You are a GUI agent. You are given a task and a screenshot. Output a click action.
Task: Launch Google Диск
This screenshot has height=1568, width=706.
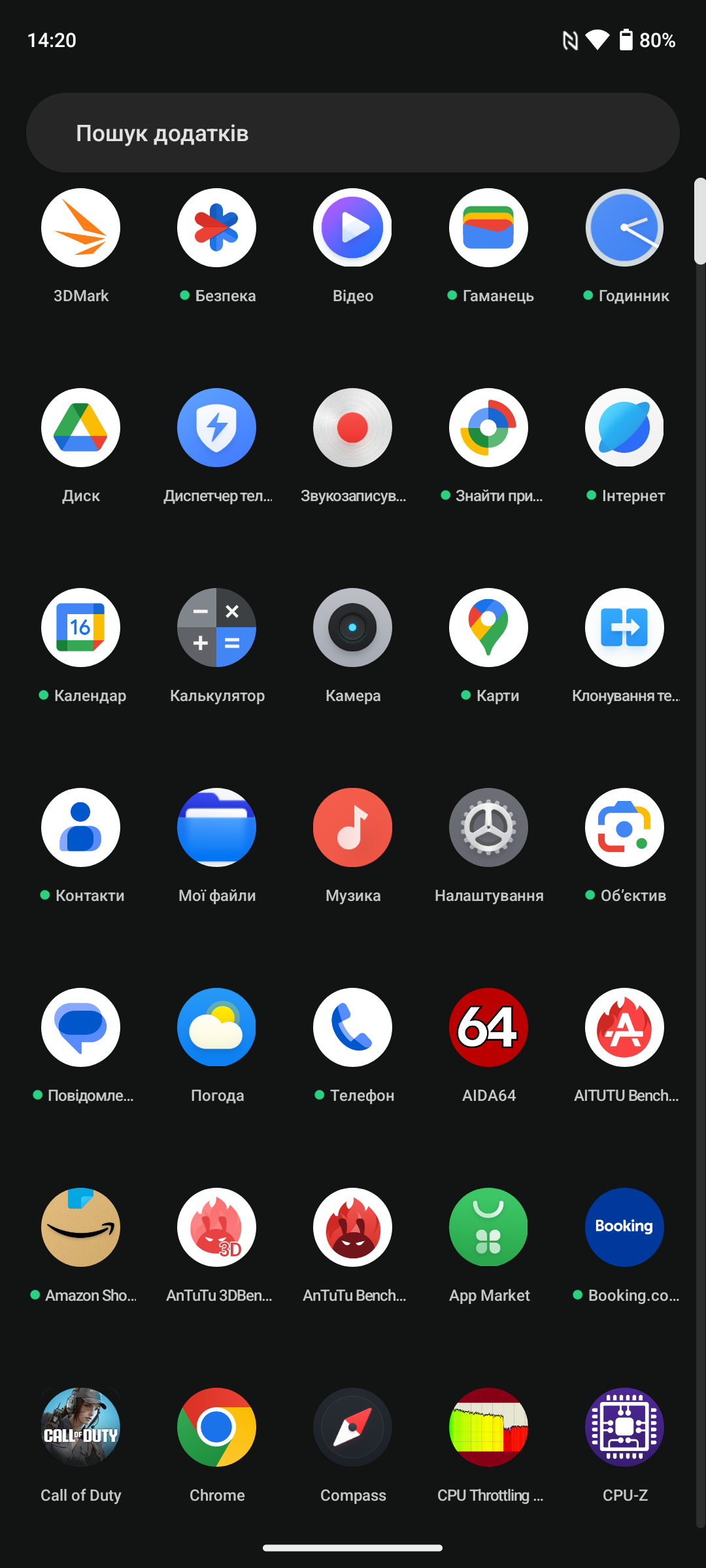tap(80, 428)
